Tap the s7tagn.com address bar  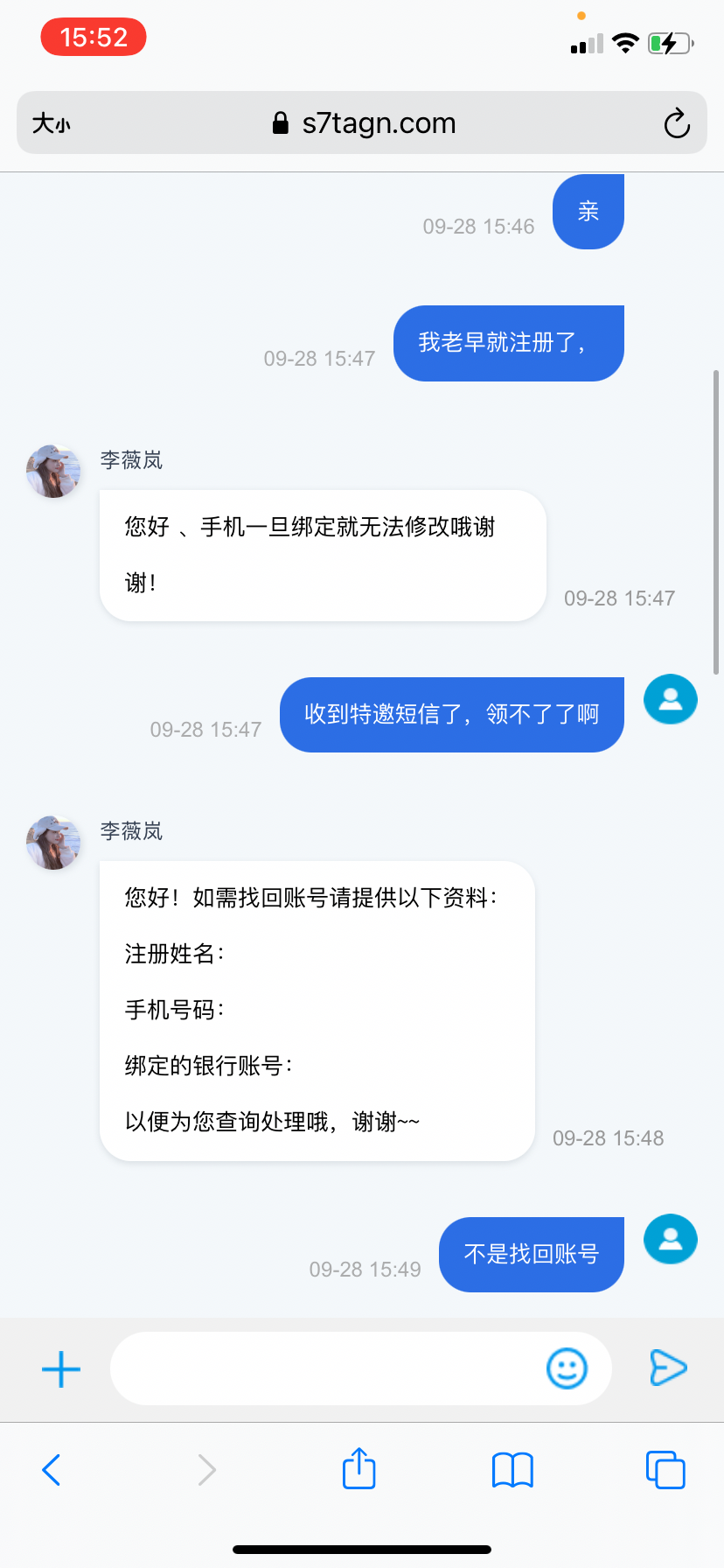pos(365,123)
